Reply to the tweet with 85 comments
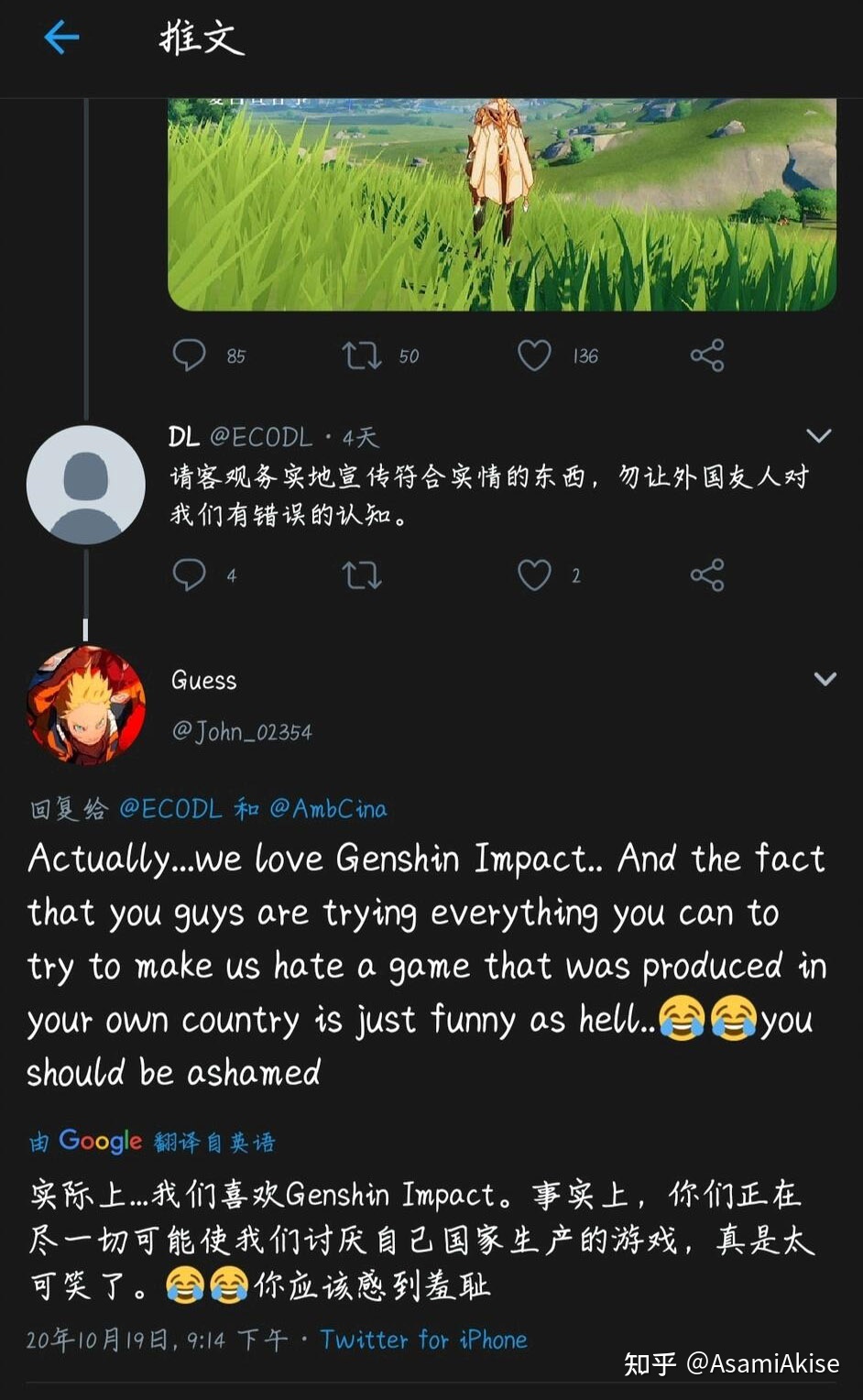The width and height of the screenshot is (863, 1400). coord(190,355)
